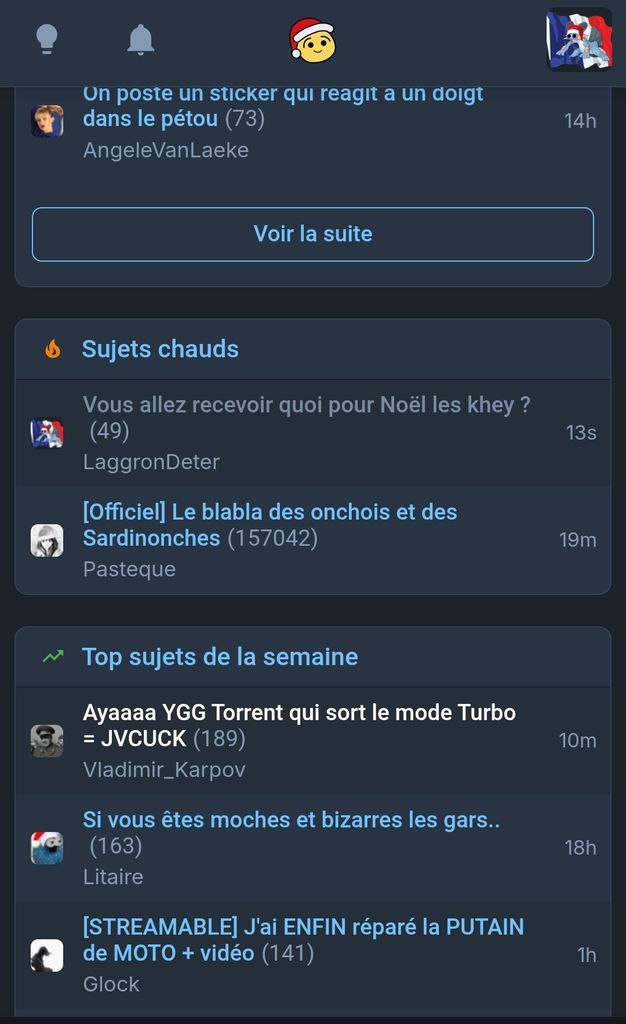
Task: Open the Noël gifts topic by LaggronDeter
Action: pos(306,406)
